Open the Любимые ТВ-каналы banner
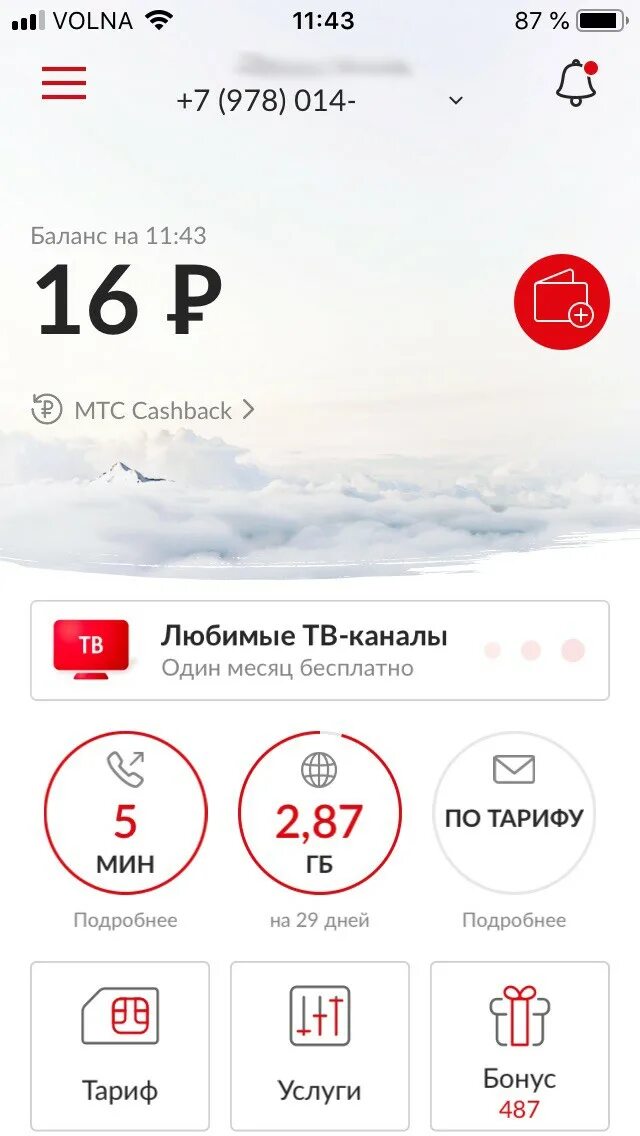Viewport: 640px width, 1136px height. click(x=320, y=650)
